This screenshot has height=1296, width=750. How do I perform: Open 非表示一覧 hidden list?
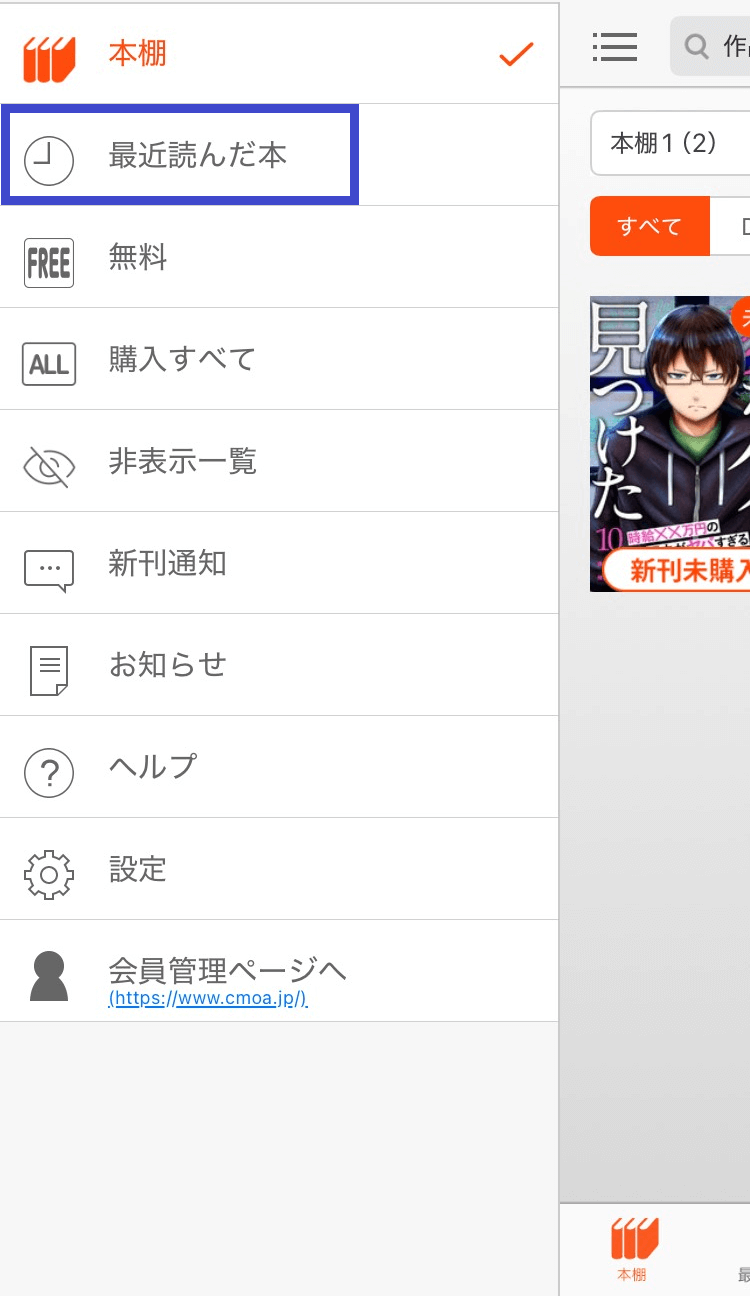[182, 462]
